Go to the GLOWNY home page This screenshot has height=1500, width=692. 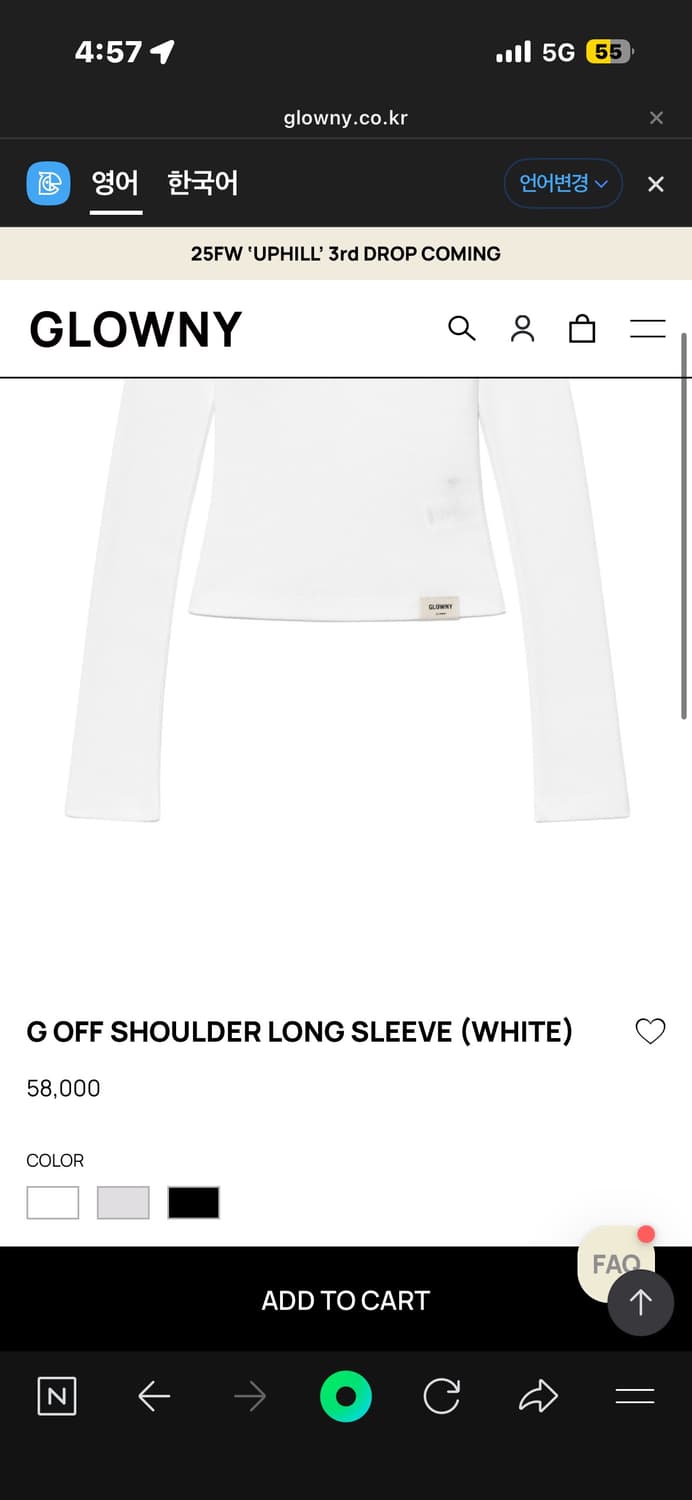coord(136,329)
